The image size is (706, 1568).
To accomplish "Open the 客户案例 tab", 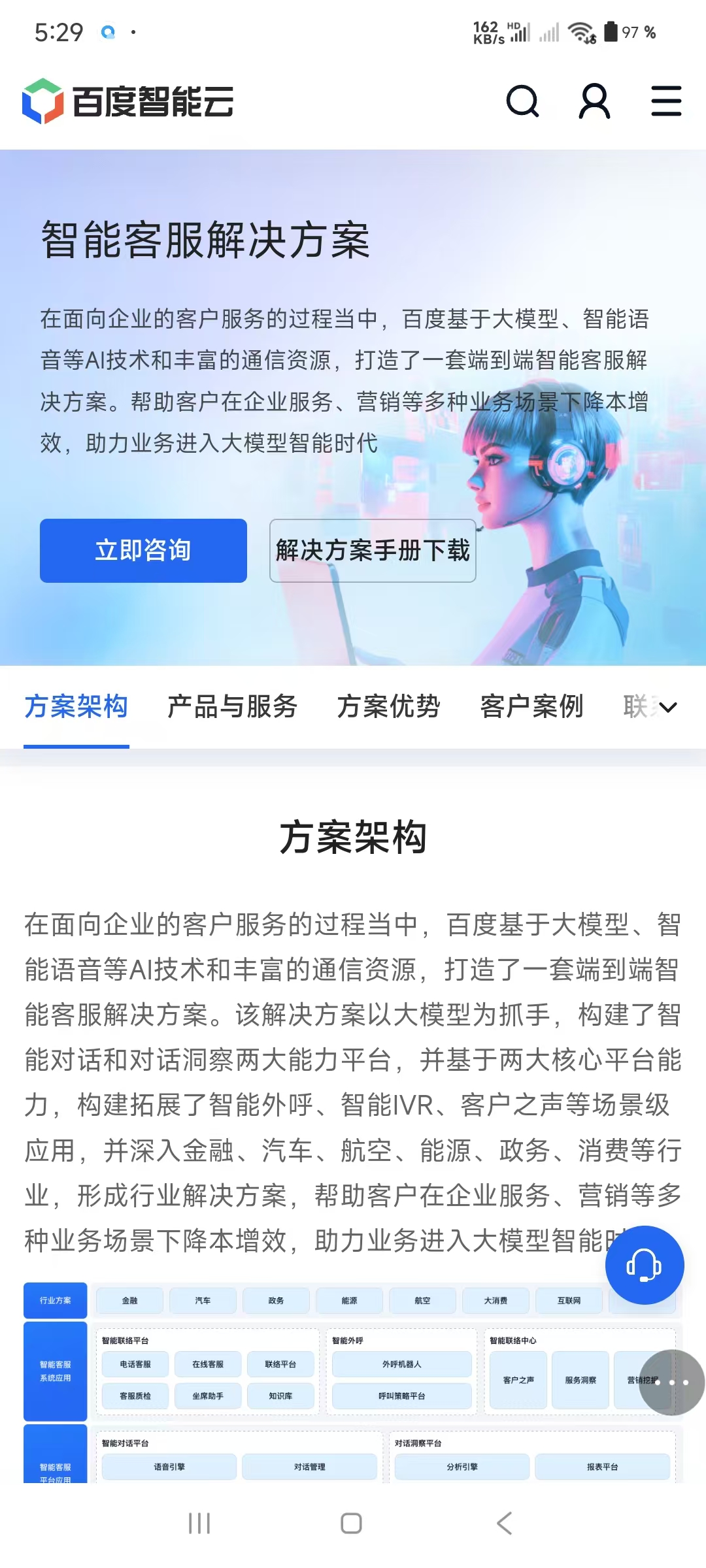I will tap(531, 706).
